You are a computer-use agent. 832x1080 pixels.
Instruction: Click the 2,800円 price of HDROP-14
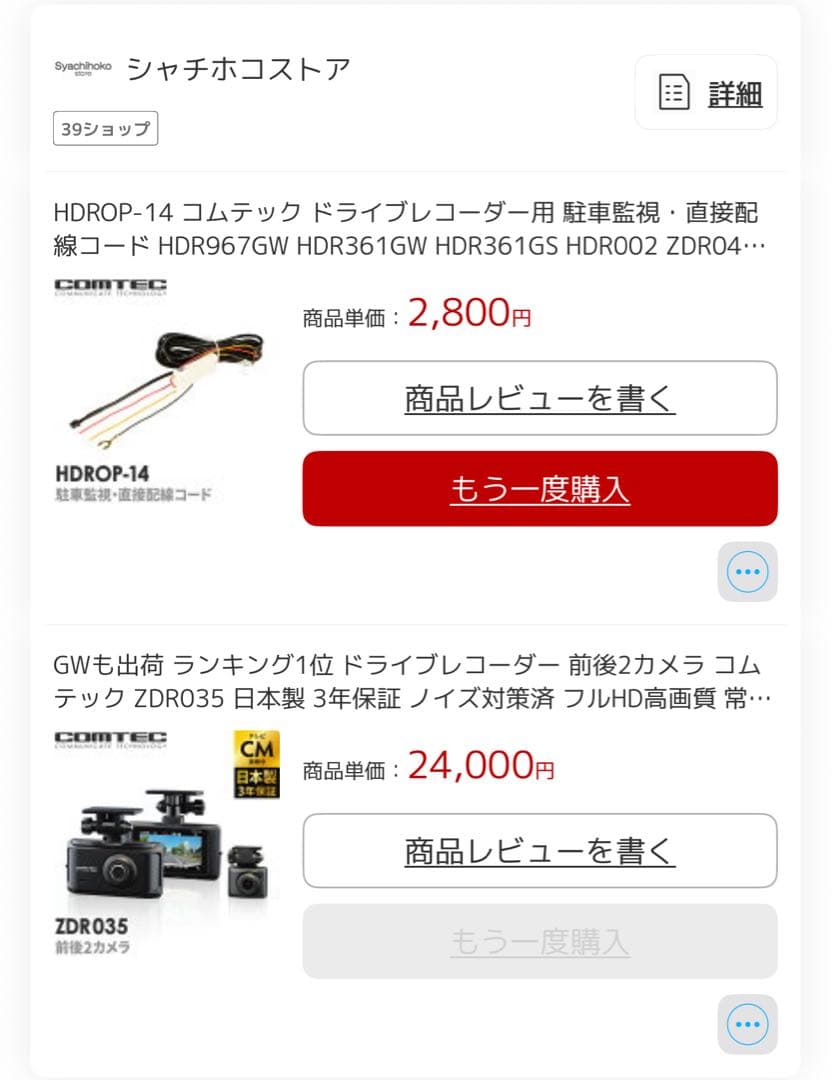tap(470, 314)
